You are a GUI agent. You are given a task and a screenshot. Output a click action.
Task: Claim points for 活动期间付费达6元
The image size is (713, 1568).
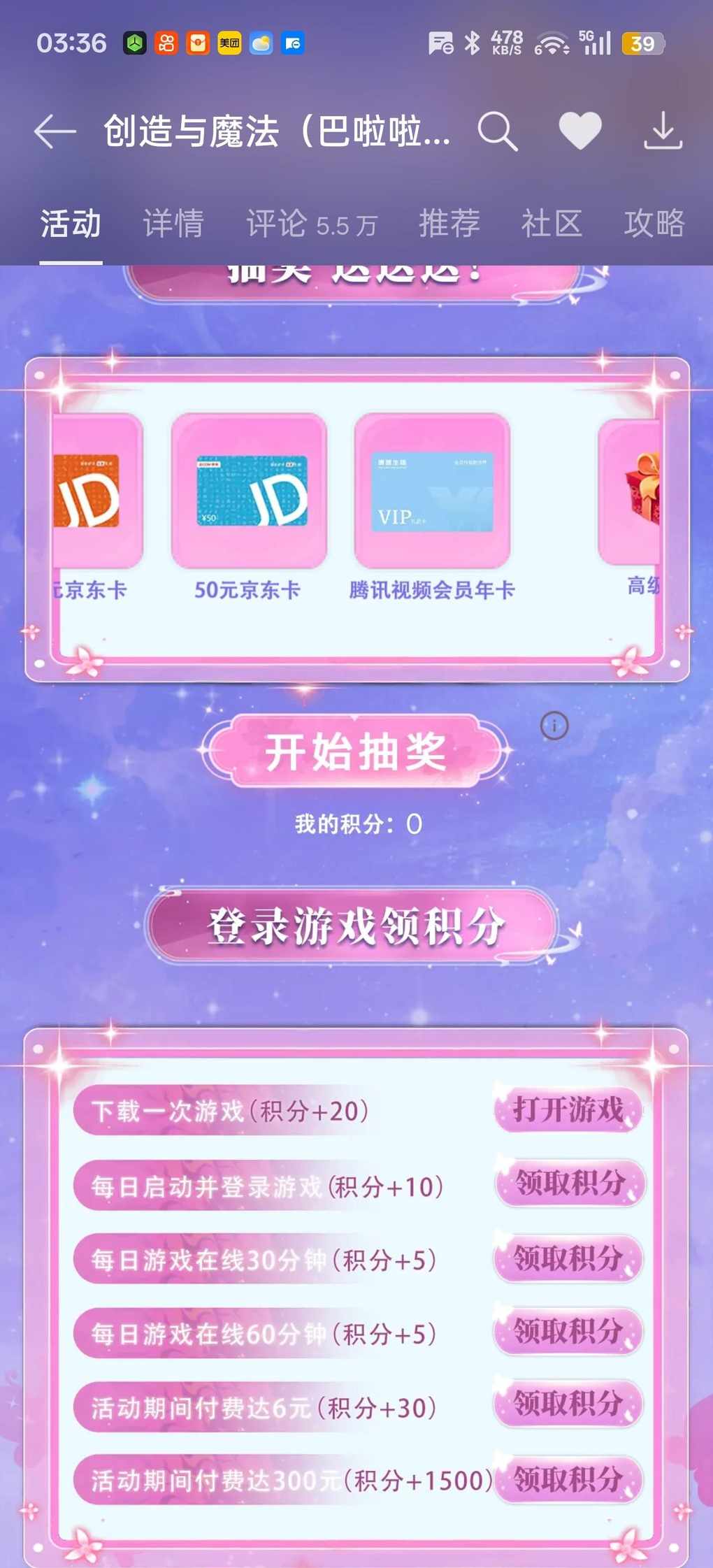568,1404
